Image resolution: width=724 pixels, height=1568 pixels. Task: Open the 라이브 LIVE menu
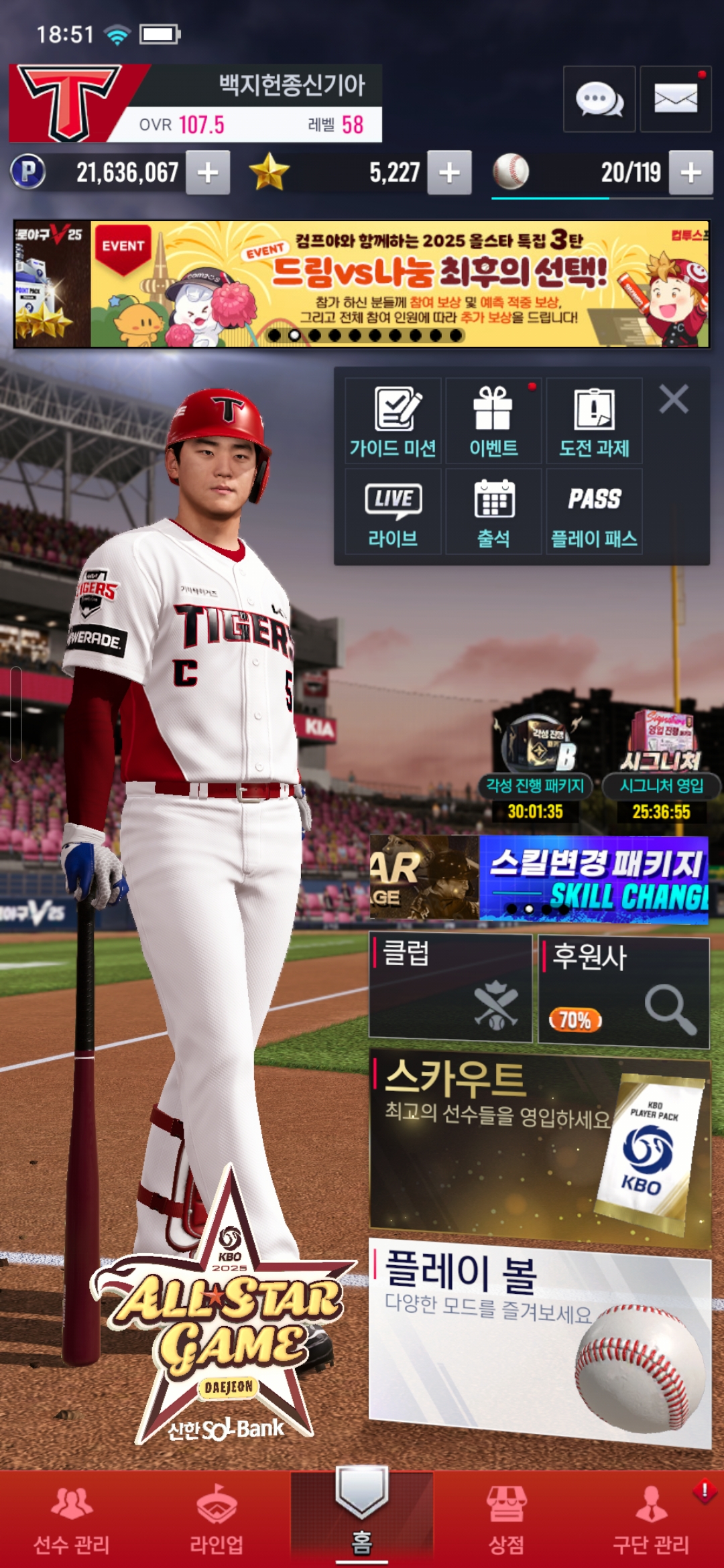[x=393, y=512]
